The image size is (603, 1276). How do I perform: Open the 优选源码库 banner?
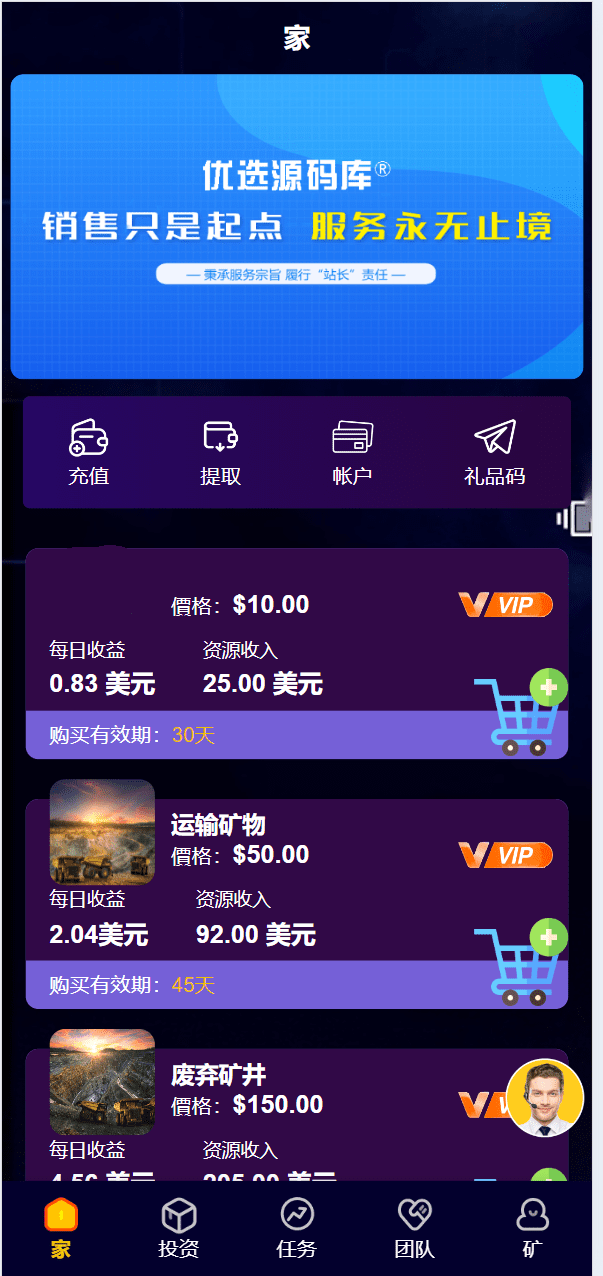[297, 226]
